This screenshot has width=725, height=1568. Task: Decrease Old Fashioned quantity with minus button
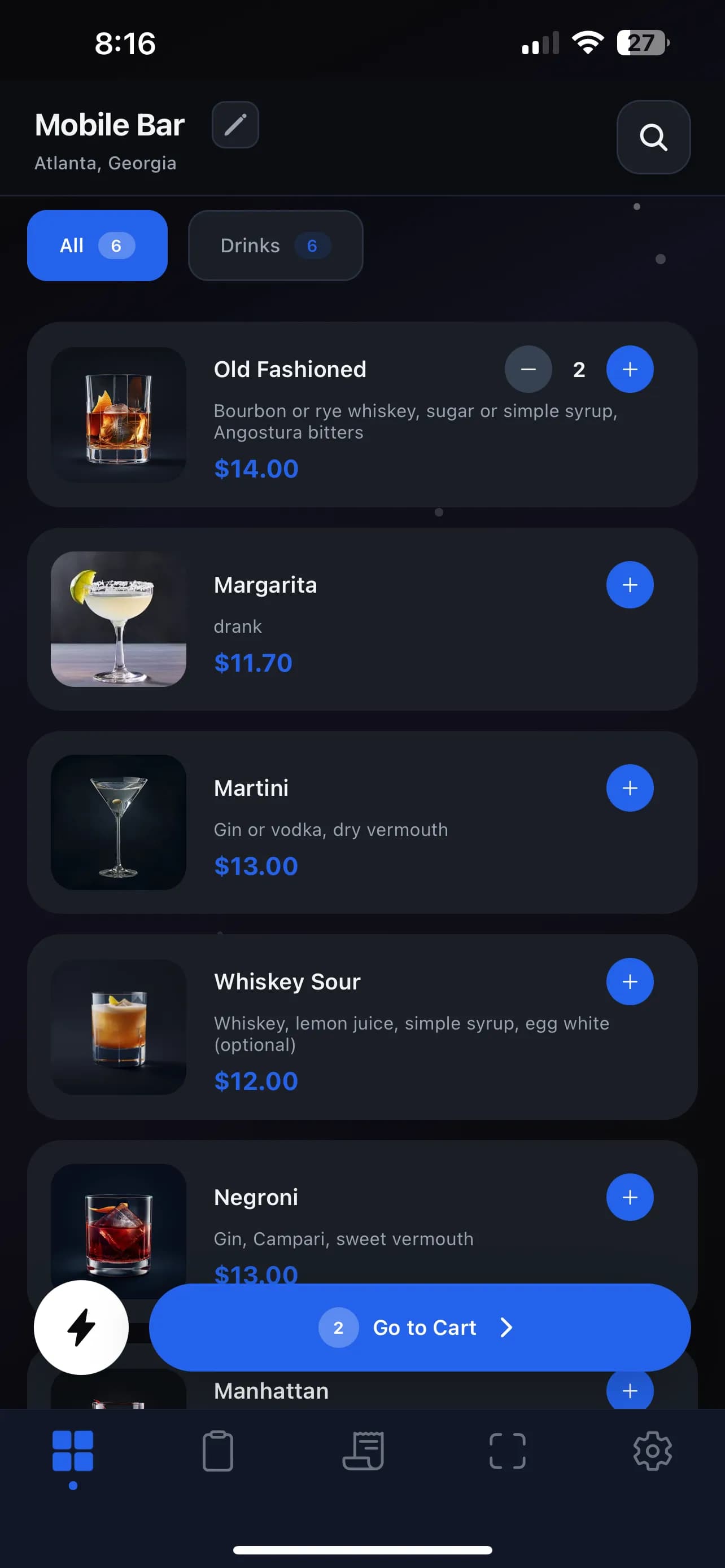(529, 369)
